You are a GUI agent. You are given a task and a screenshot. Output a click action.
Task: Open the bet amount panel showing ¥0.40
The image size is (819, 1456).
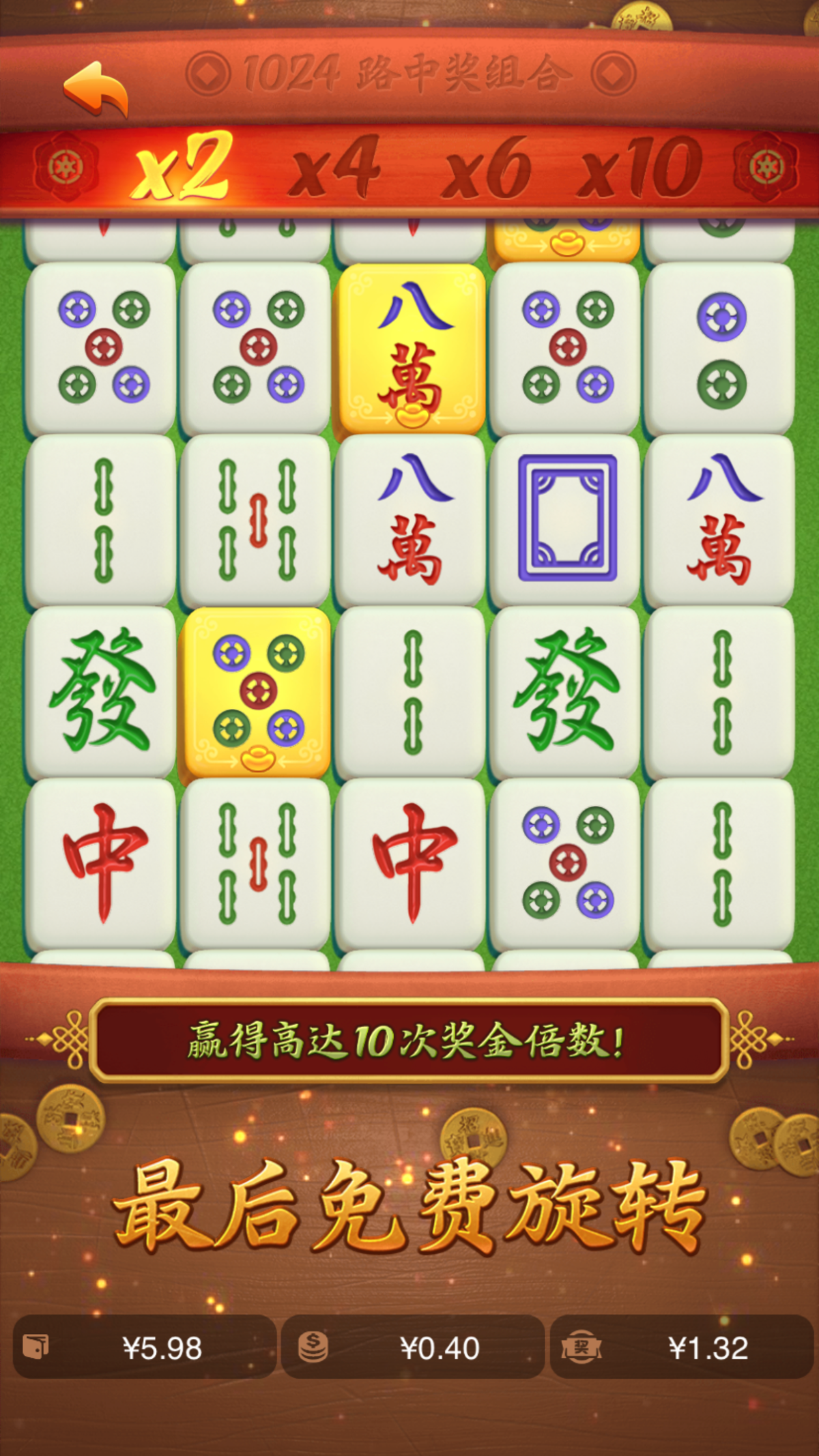pos(412,1348)
